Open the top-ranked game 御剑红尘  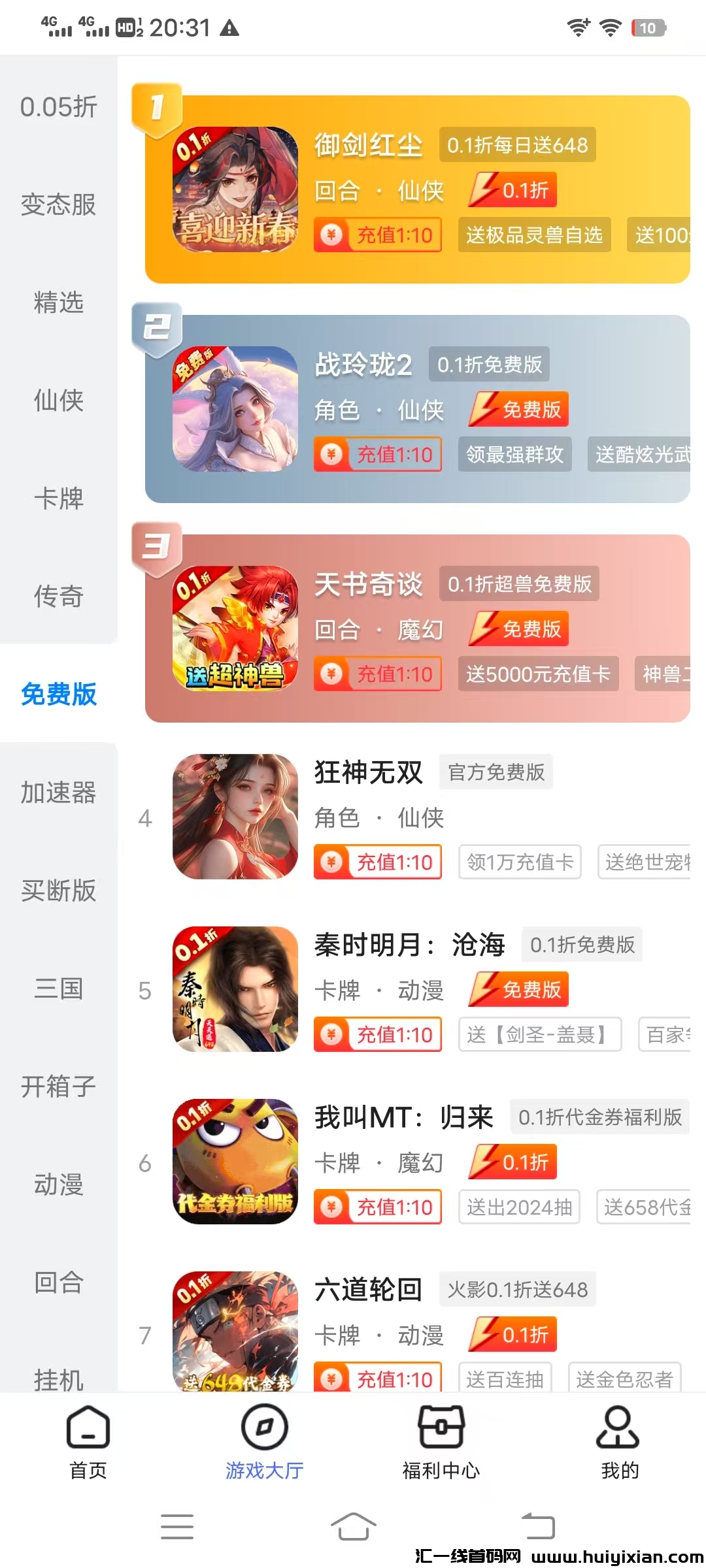click(x=368, y=145)
